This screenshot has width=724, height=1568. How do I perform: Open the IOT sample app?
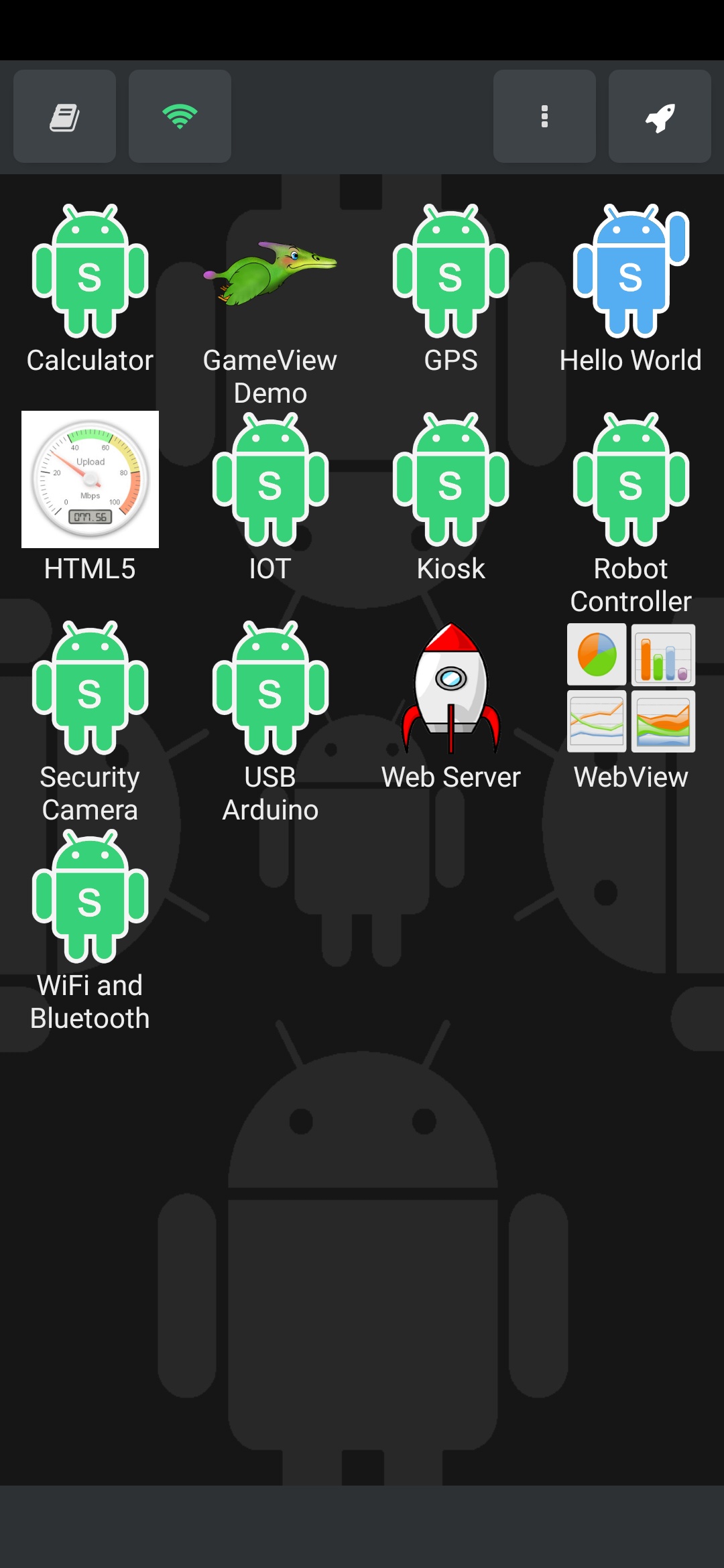tap(270, 479)
